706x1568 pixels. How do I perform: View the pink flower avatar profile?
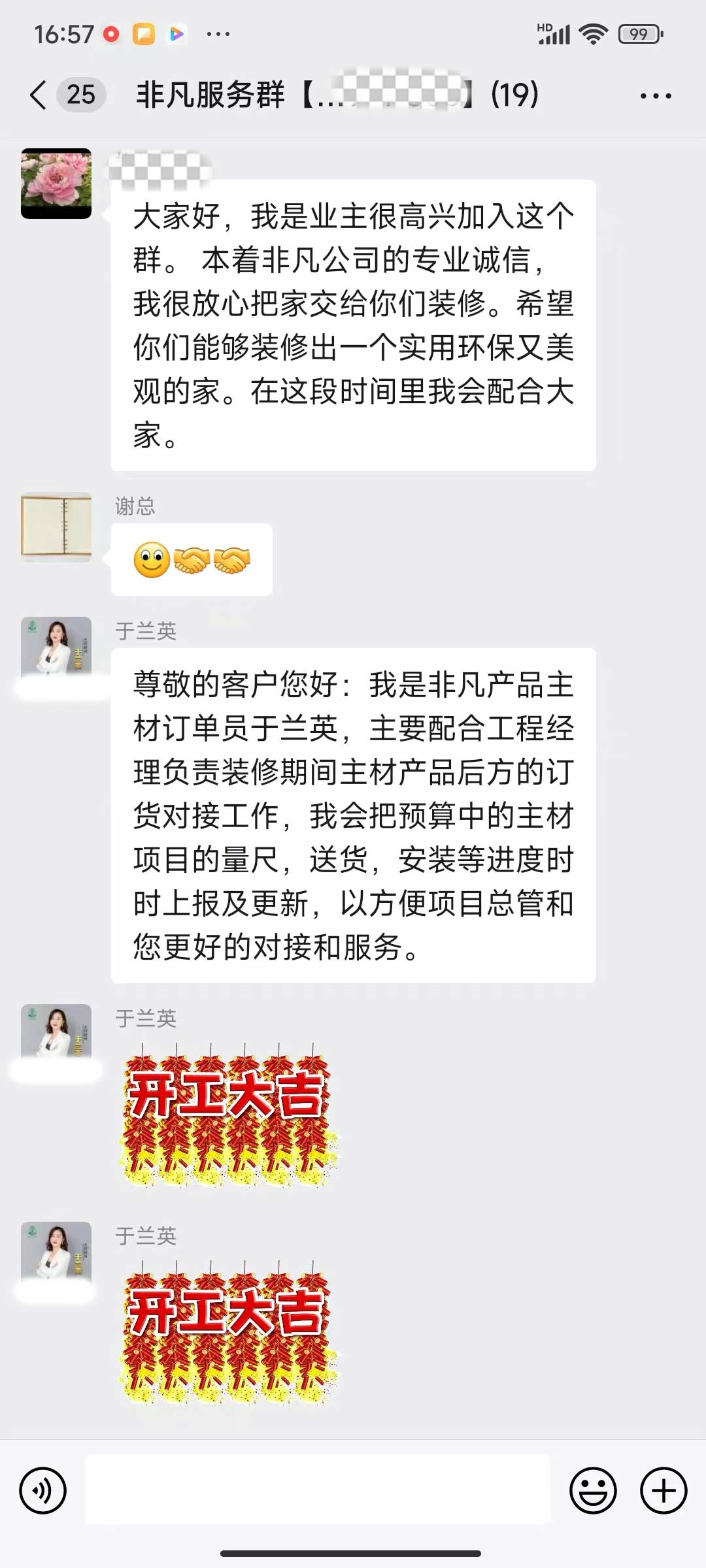tap(56, 184)
